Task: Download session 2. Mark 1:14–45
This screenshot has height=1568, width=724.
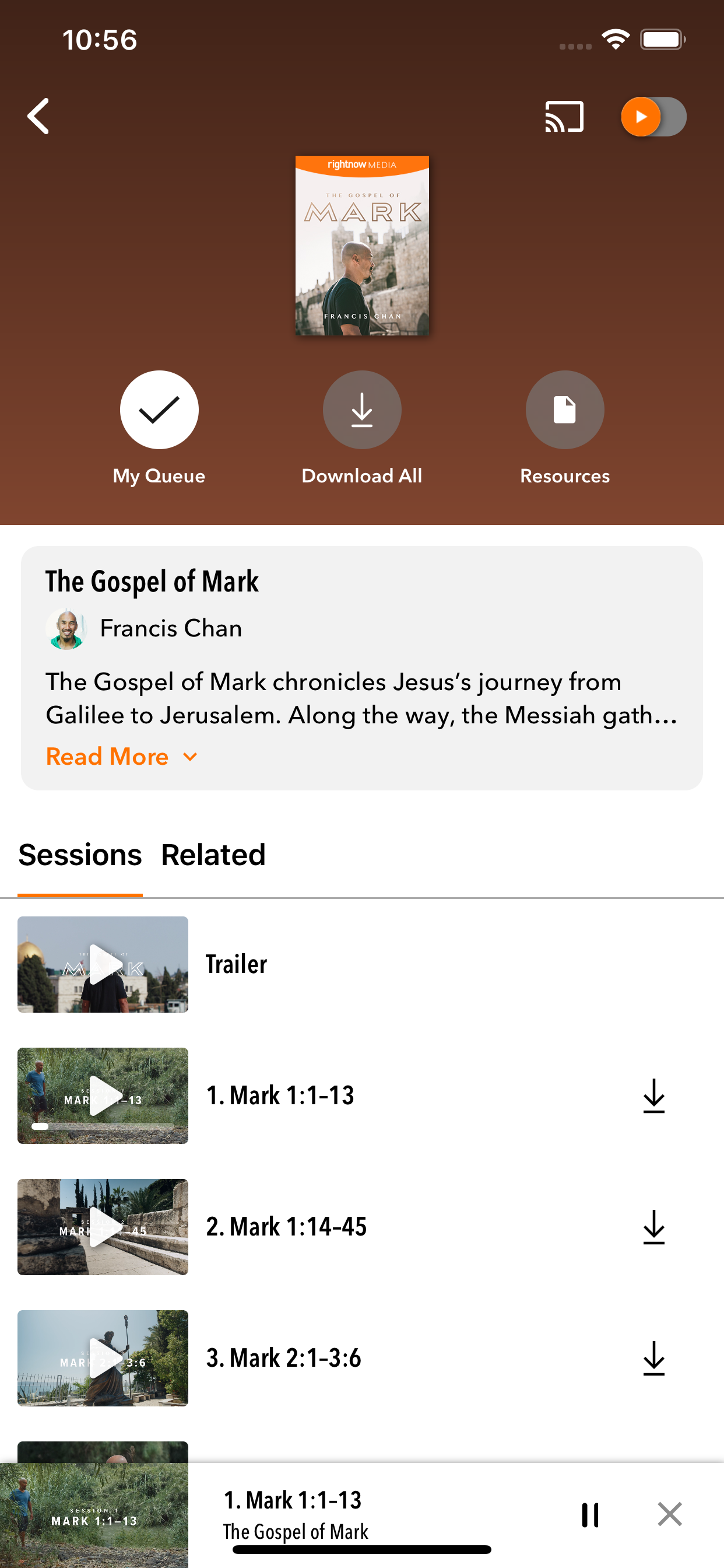Action: (x=653, y=1227)
